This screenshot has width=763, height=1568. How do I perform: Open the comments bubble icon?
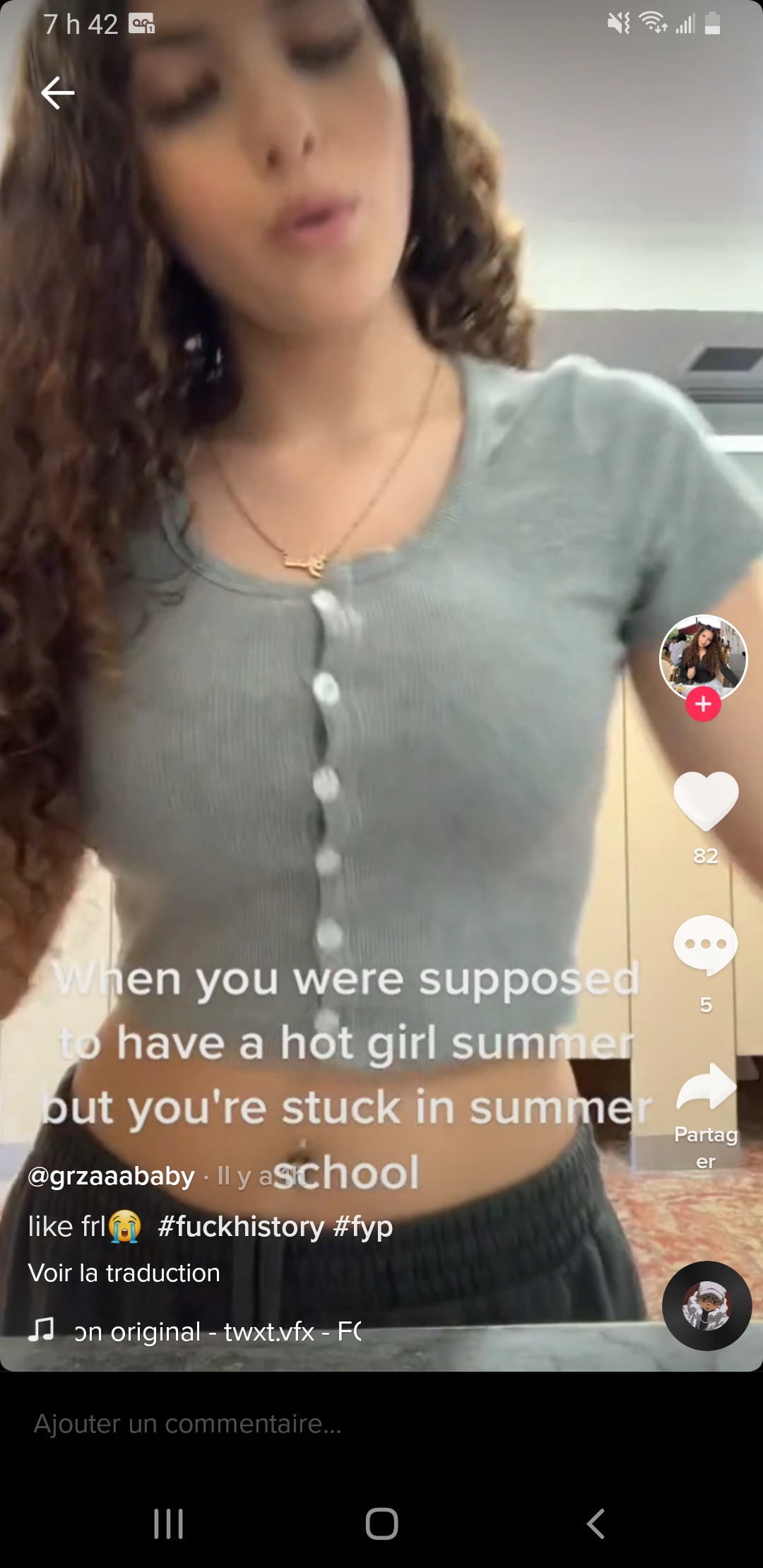coord(706,945)
